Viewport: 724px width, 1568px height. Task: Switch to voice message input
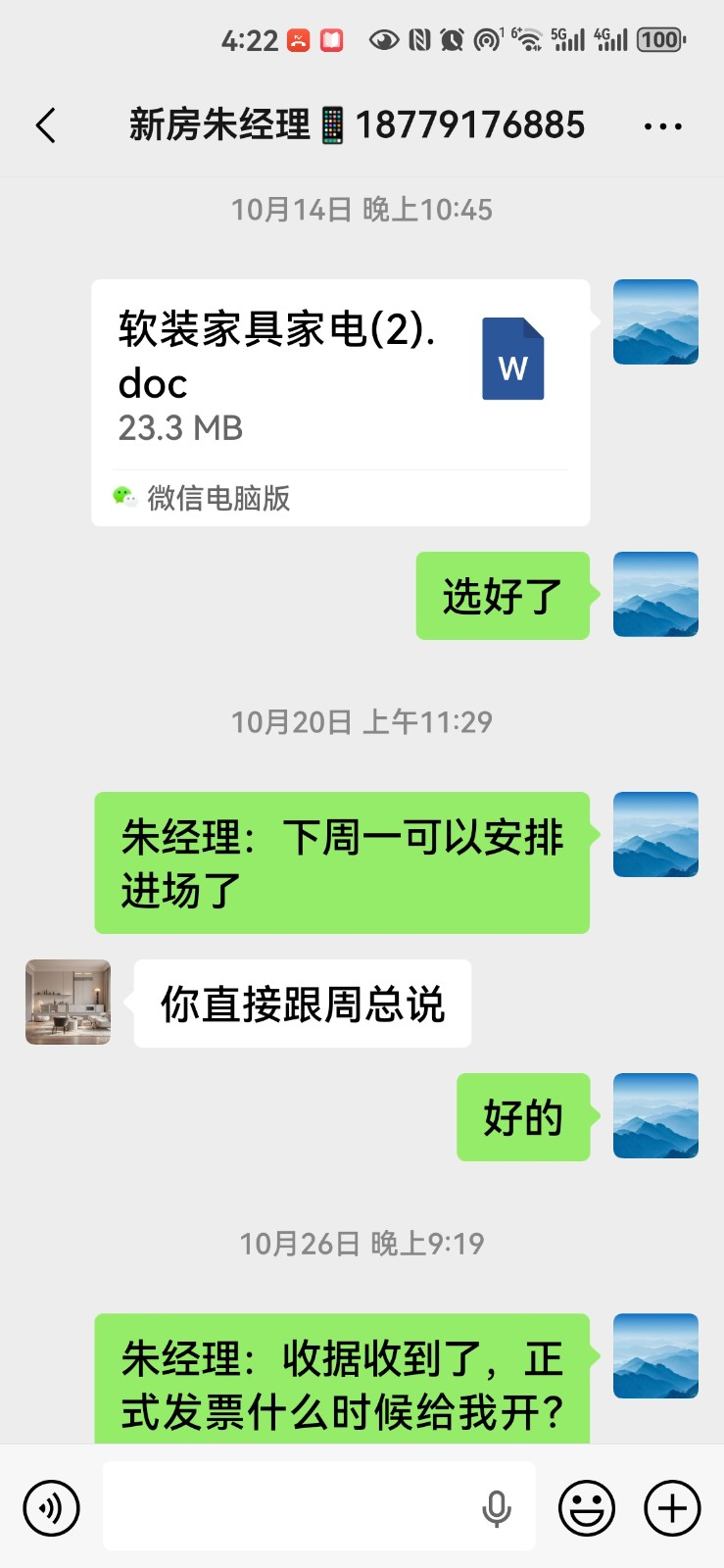point(51,1507)
